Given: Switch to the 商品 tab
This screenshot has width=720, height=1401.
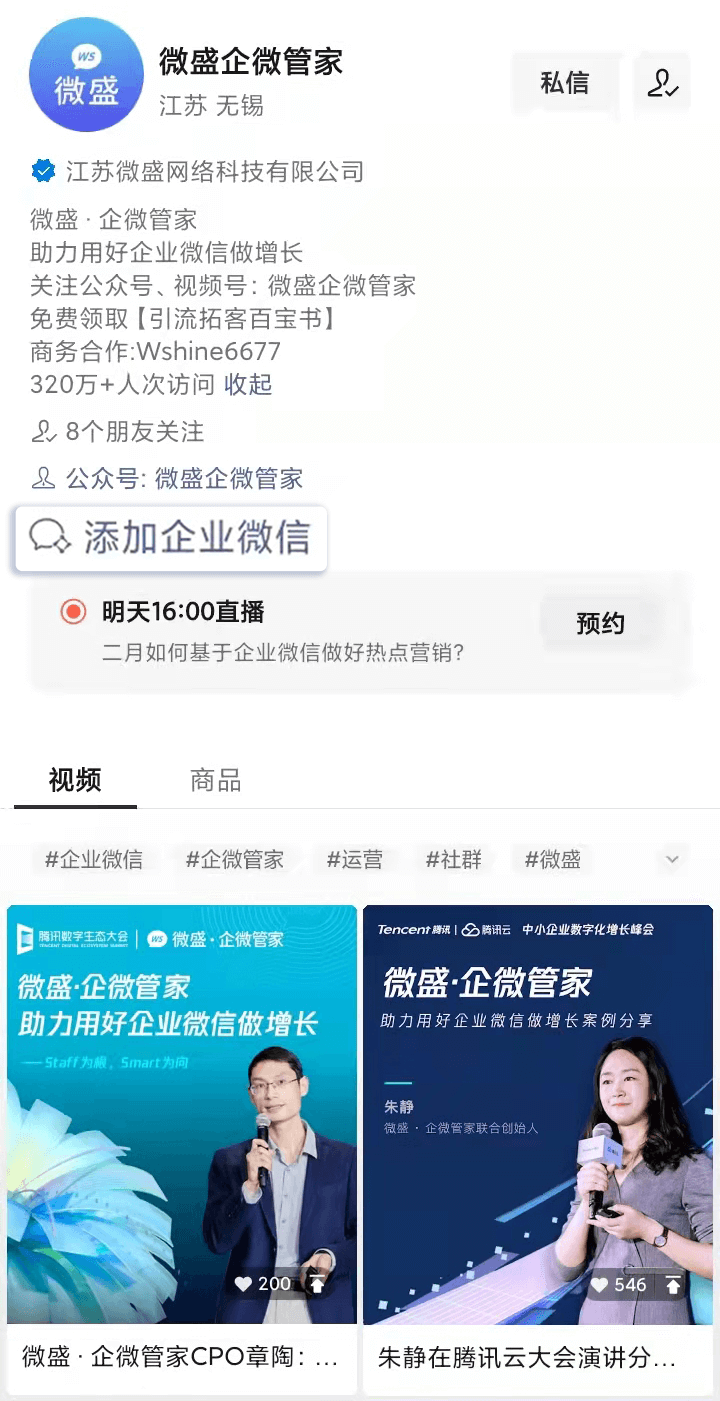Looking at the screenshot, I should coord(216,780).
